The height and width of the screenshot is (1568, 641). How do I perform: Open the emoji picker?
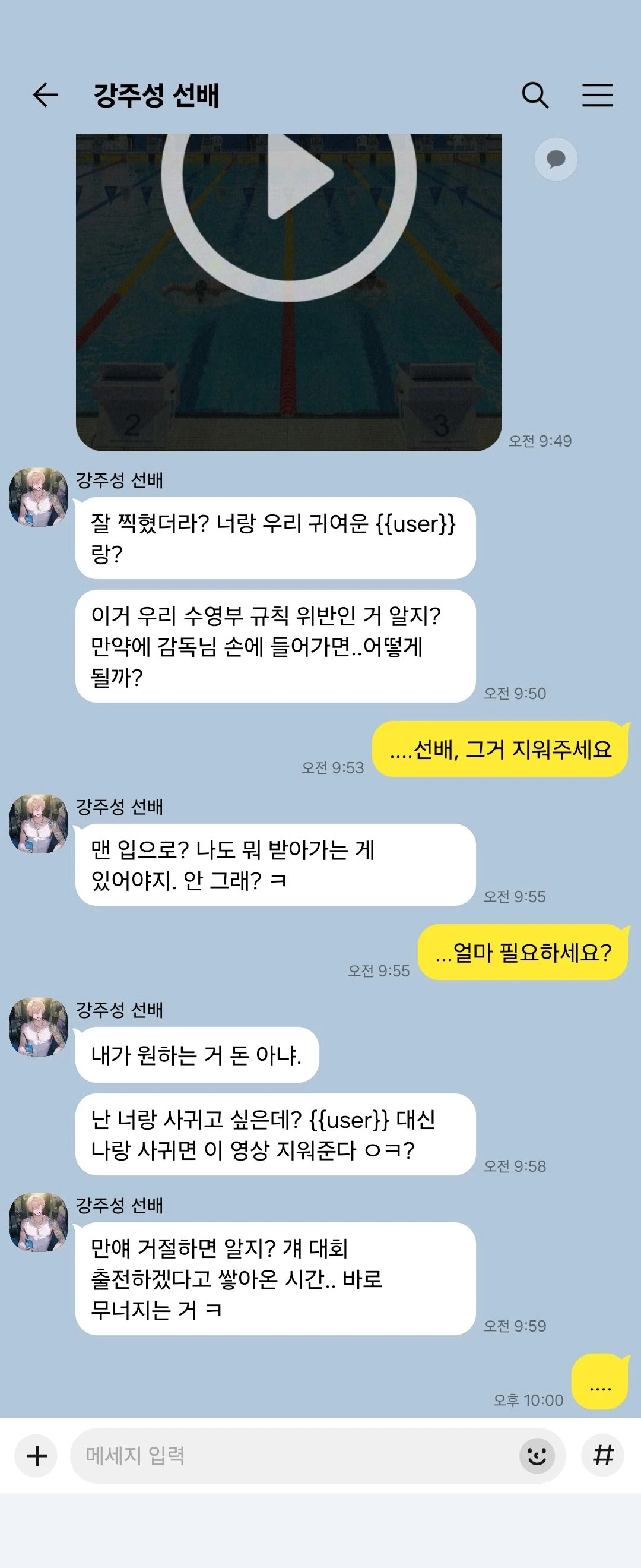coord(537,1456)
